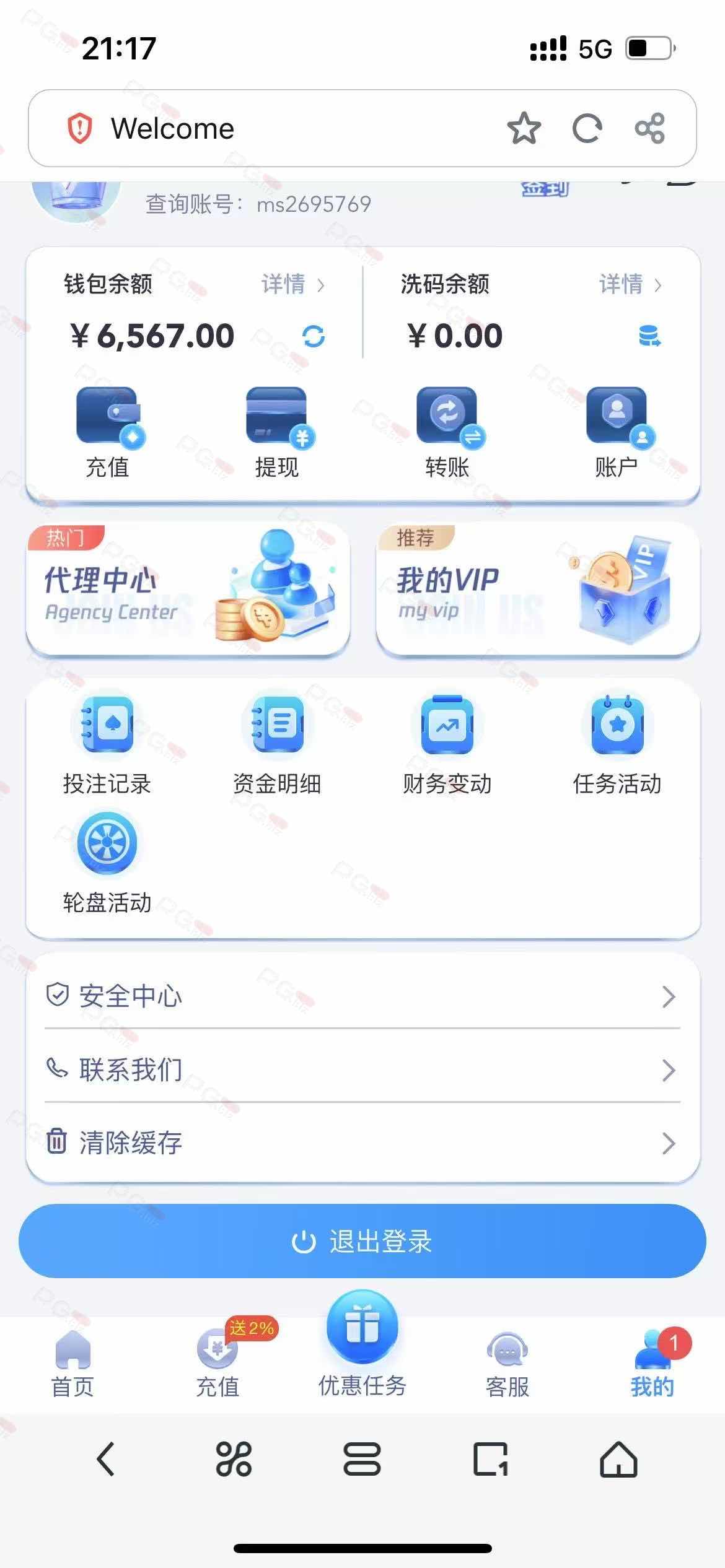Tap 退出登录 to log out
The height and width of the screenshot is (1568, 725).
(362, 1241)
